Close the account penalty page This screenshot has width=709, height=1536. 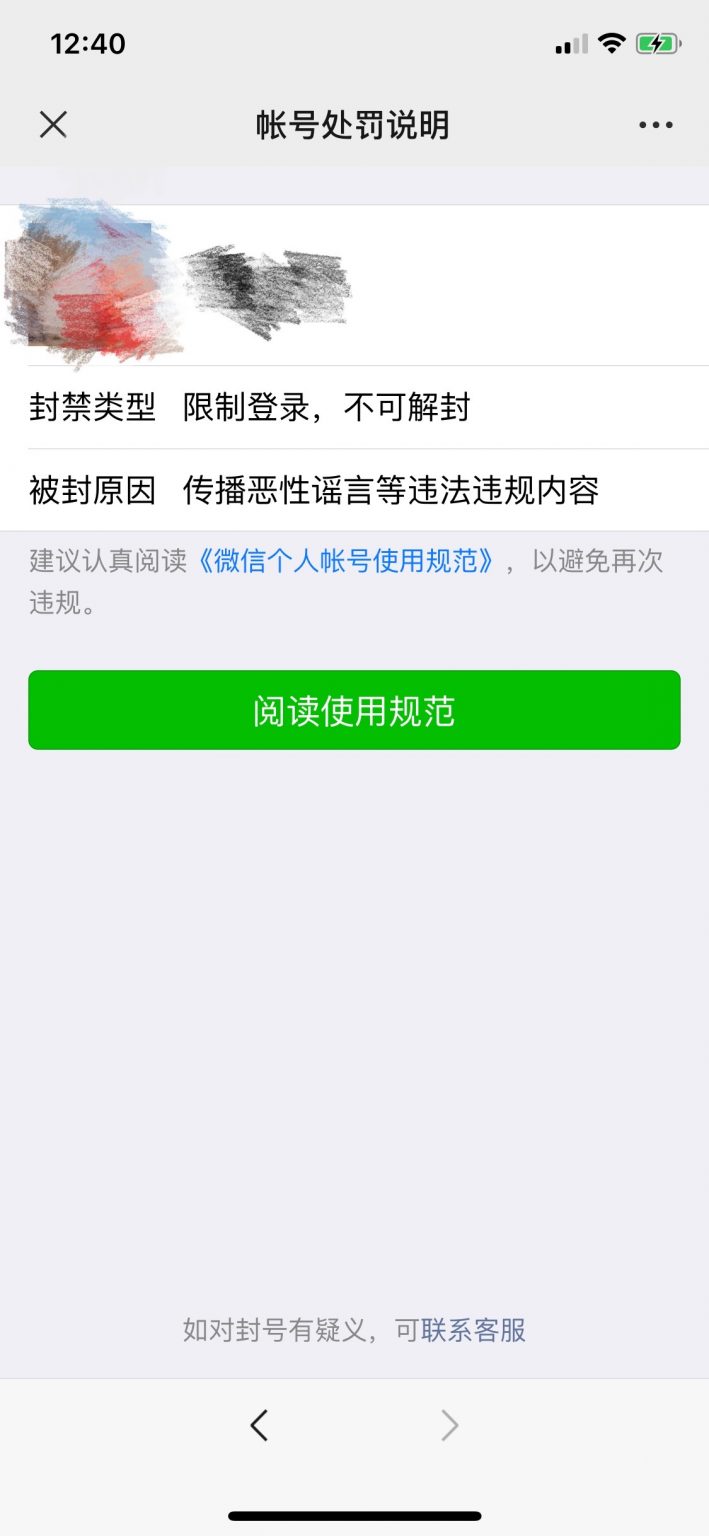point(53,125)
